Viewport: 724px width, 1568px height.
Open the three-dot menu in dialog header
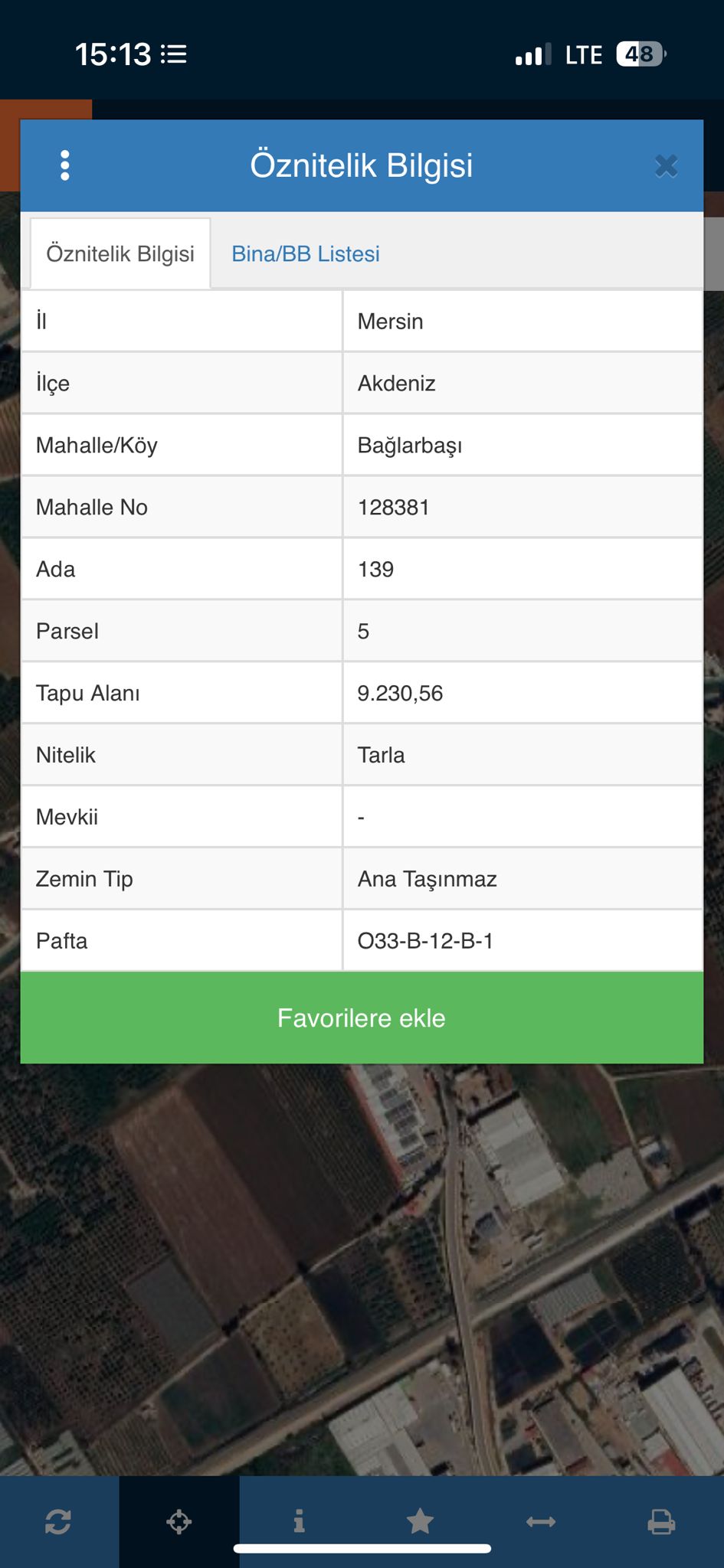pos(65,165)
